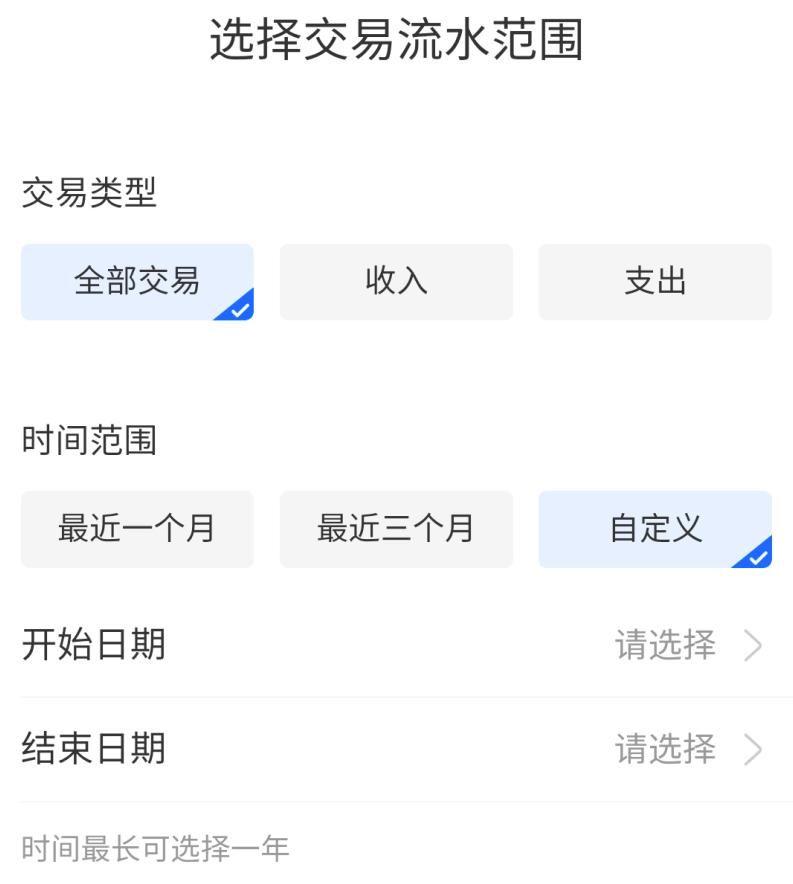This screenshot has width=793, height=884.
Task: Expand the 开始日期 row
Action: [396, 646]
